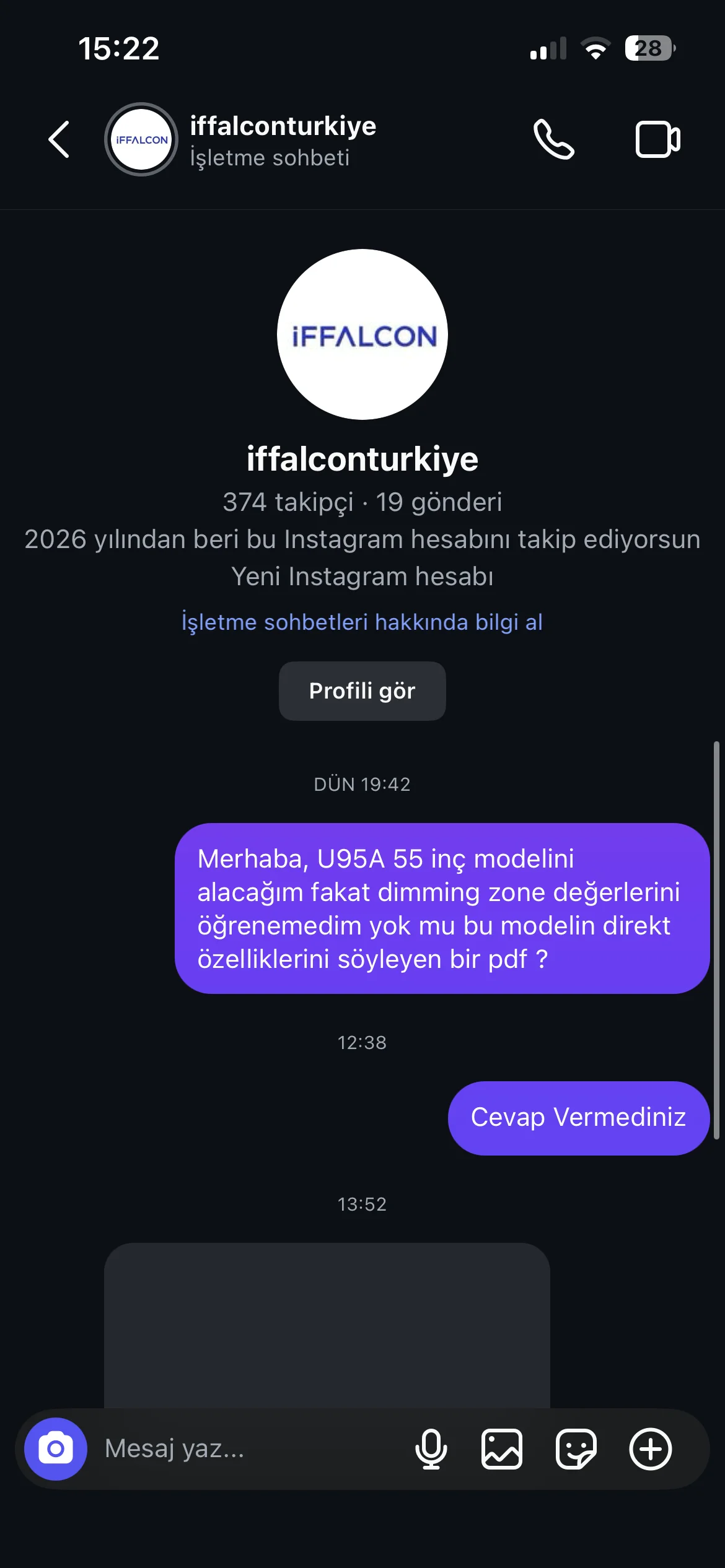The width and height of the screenshot is (725, 1568).
Task: Open the photo gallery picker
Action: (x=502, y=1449)
